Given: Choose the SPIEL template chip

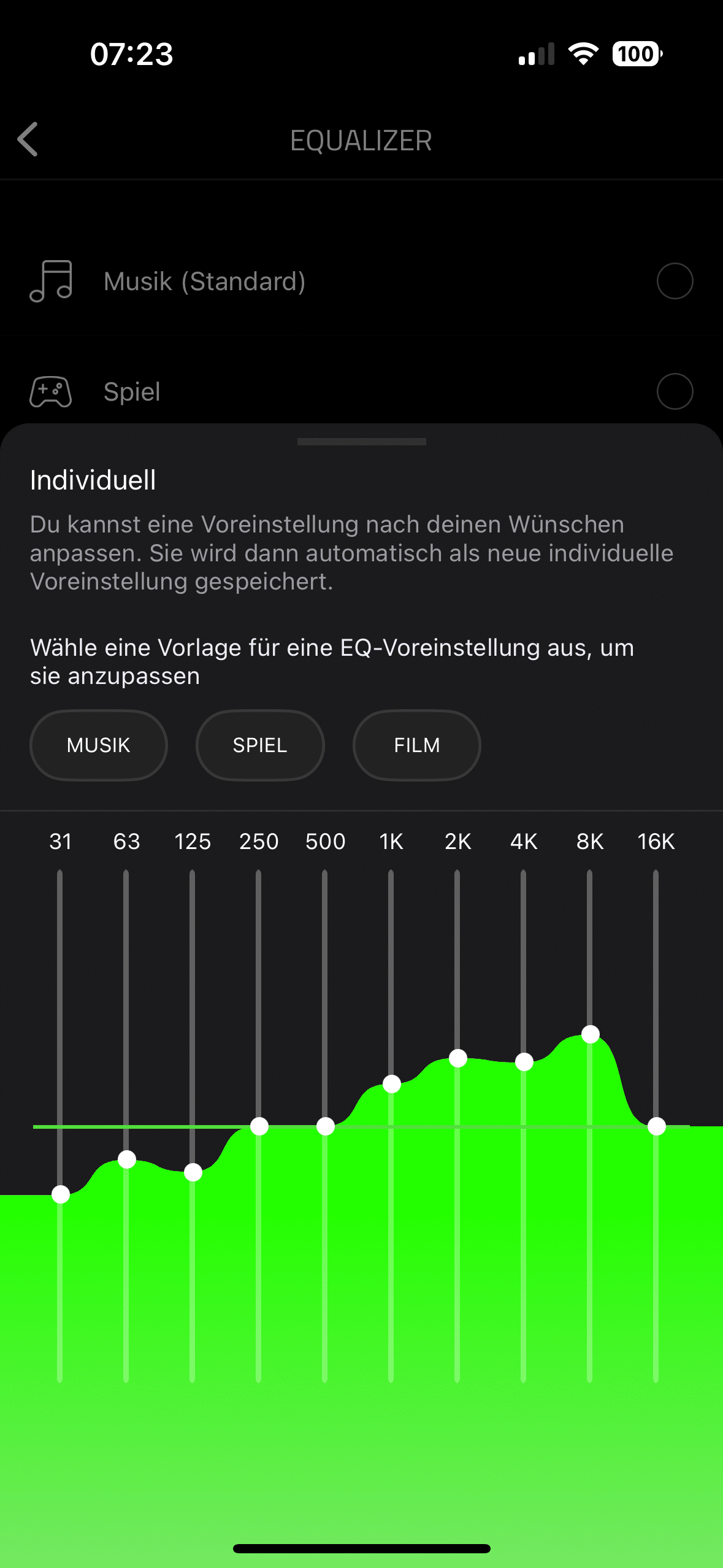Looking at the screenshot, I should pos(260,745).
